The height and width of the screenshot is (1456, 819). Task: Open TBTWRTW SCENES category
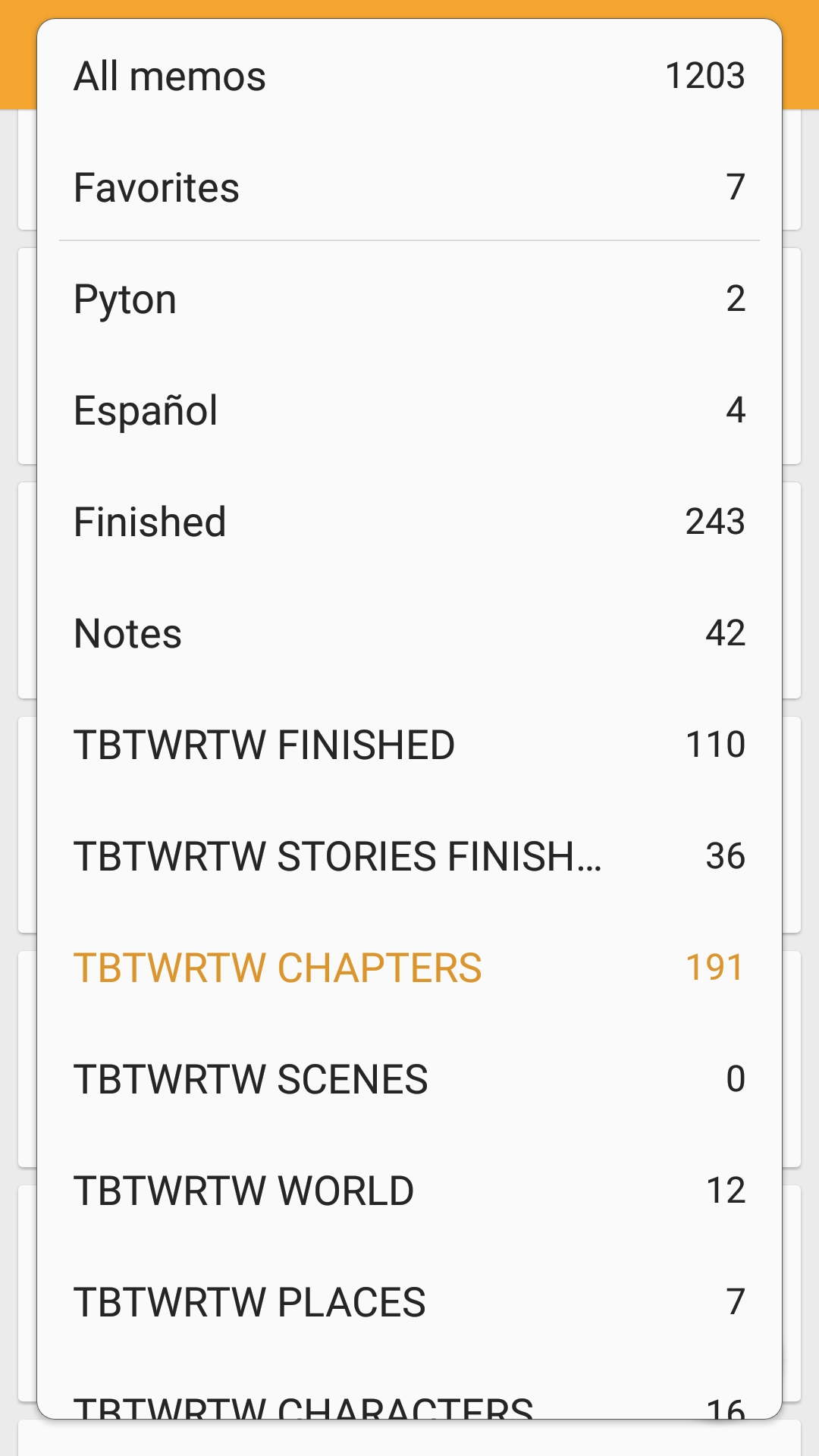(x=409, y=1079)
